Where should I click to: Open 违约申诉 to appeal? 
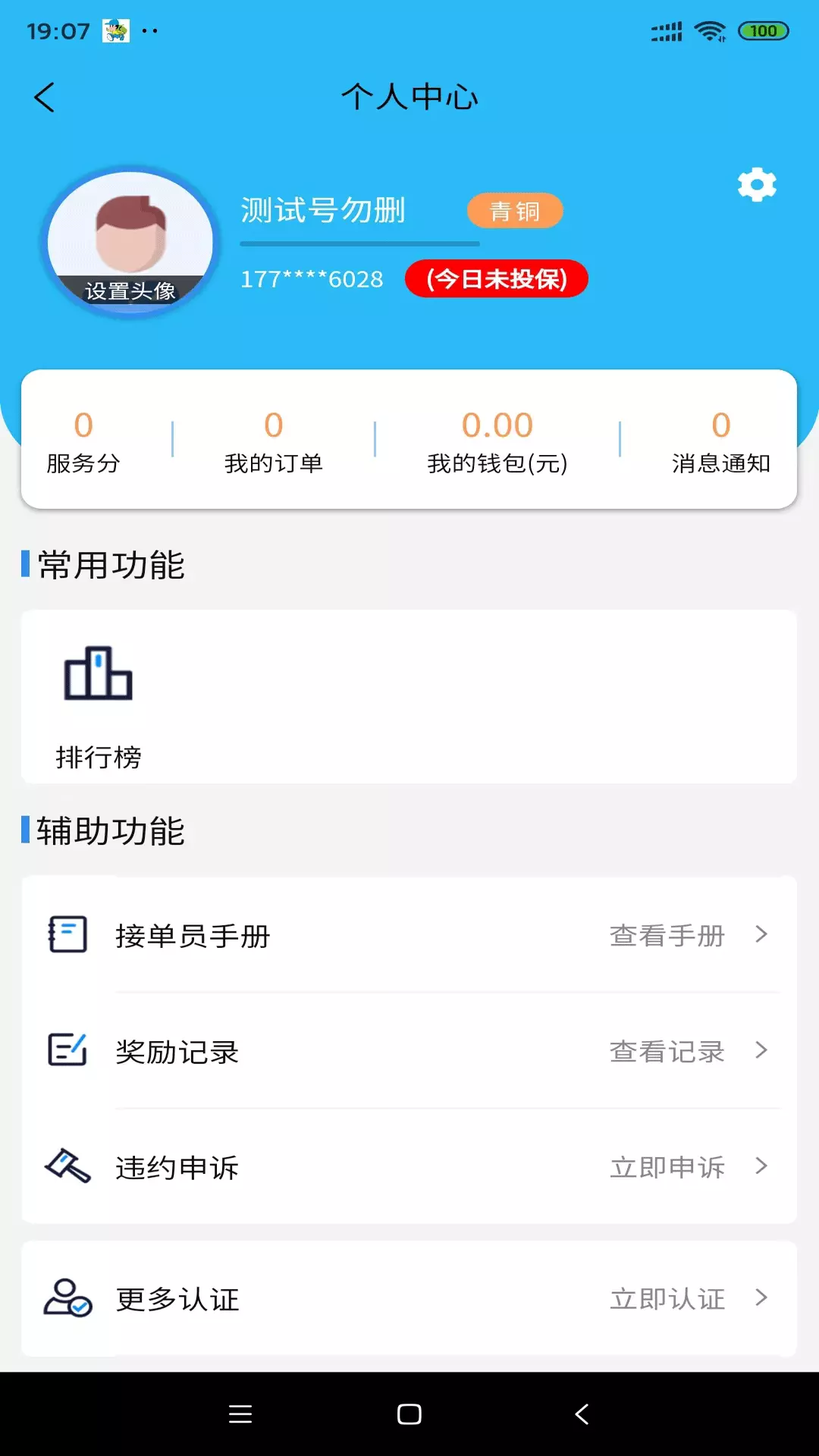tap(409, 1166)
